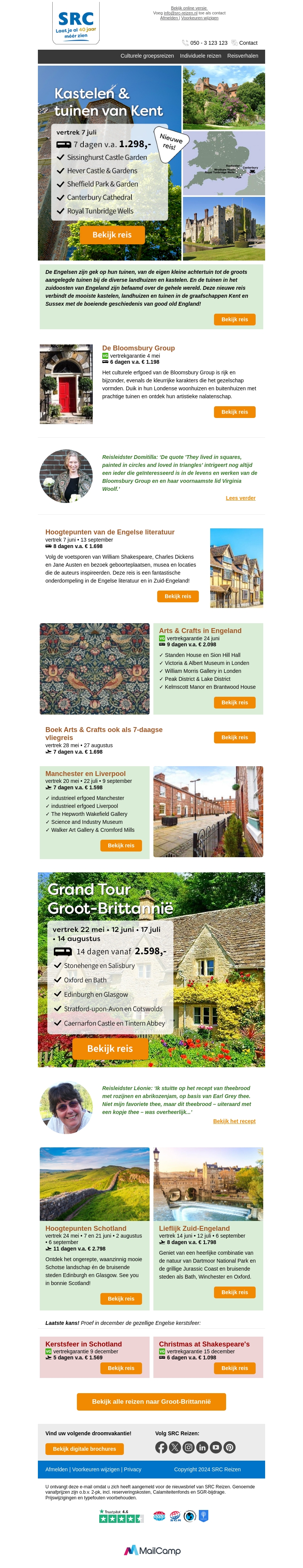
Task: Follow SRC Reizen on Facebook
Action: (x=161, y=1447)
